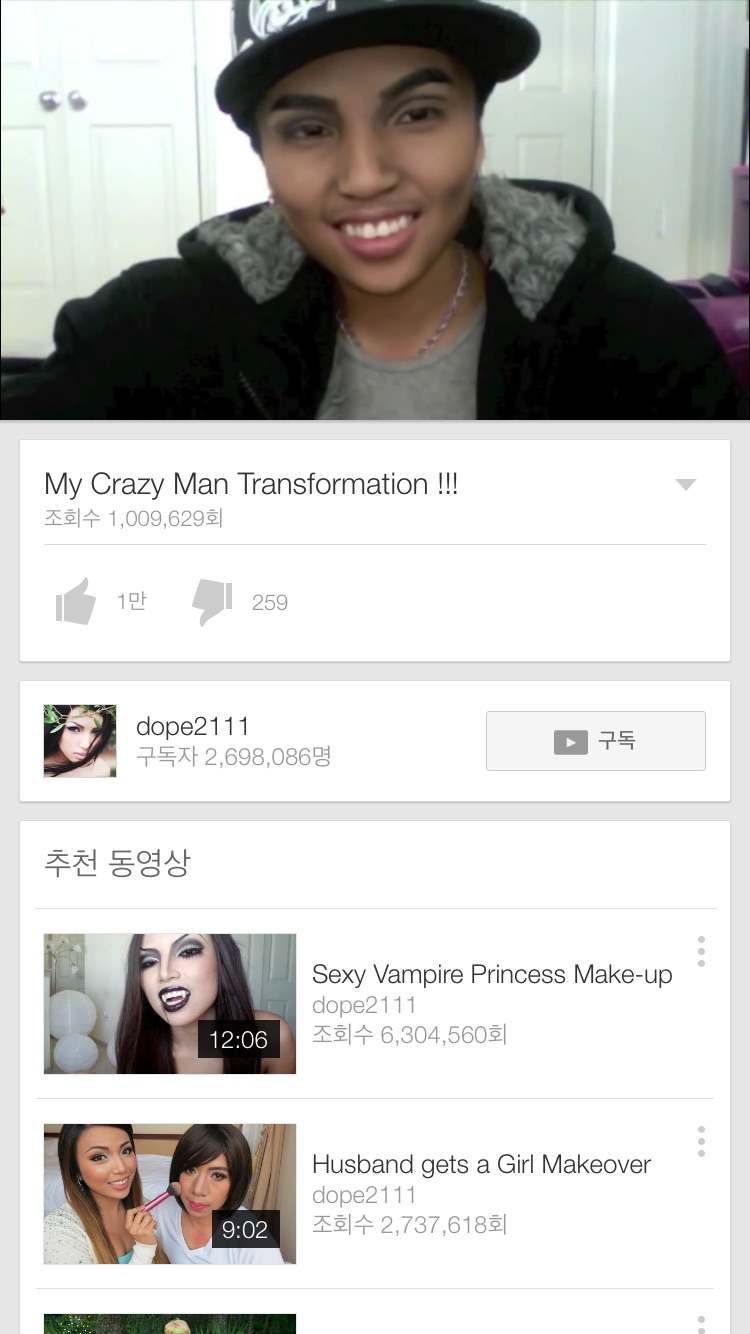Screen dimensions: 750x1334
Task: Expand the video description arrow
Action: tap(685, 485)
